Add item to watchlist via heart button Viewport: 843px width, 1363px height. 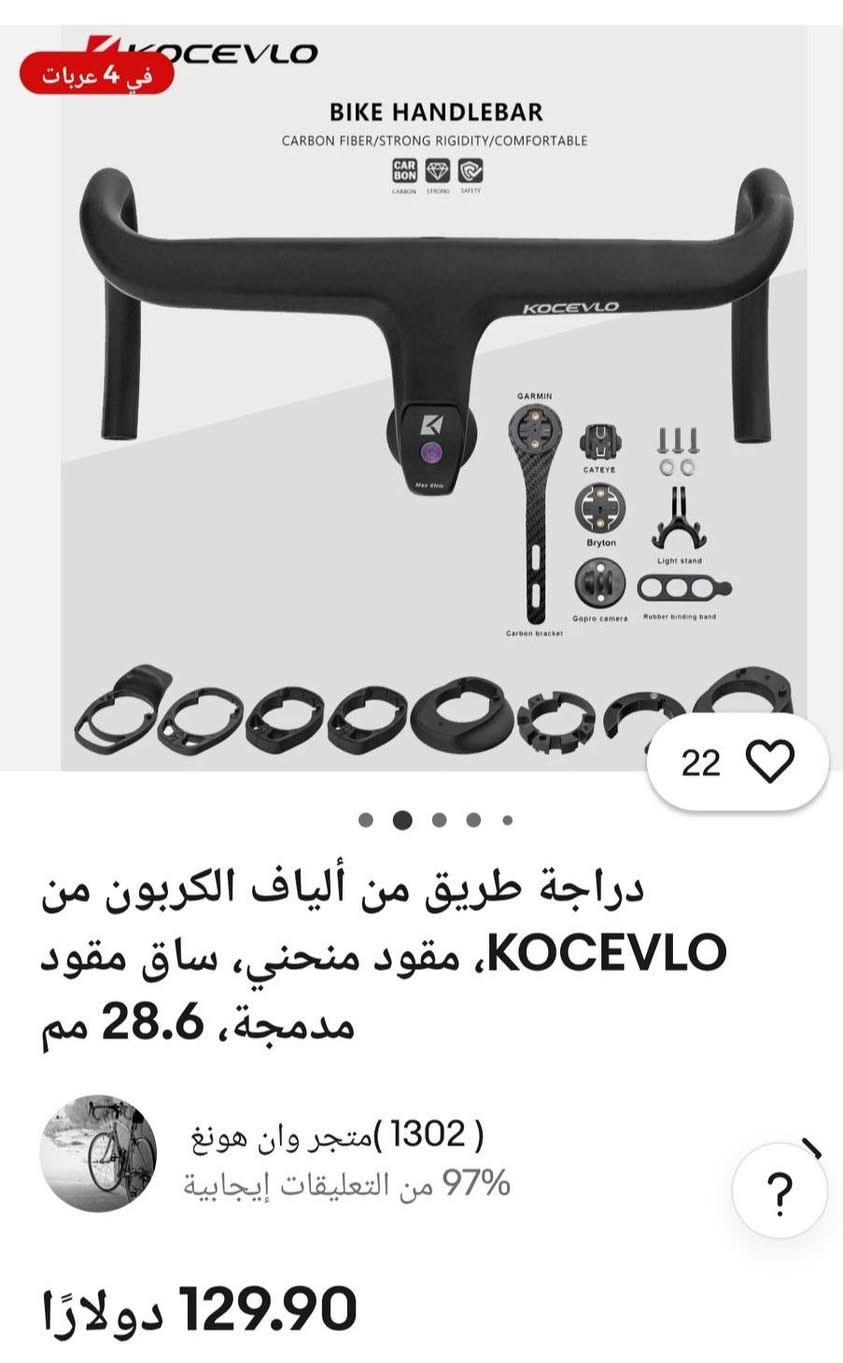(x=769, y=763)
